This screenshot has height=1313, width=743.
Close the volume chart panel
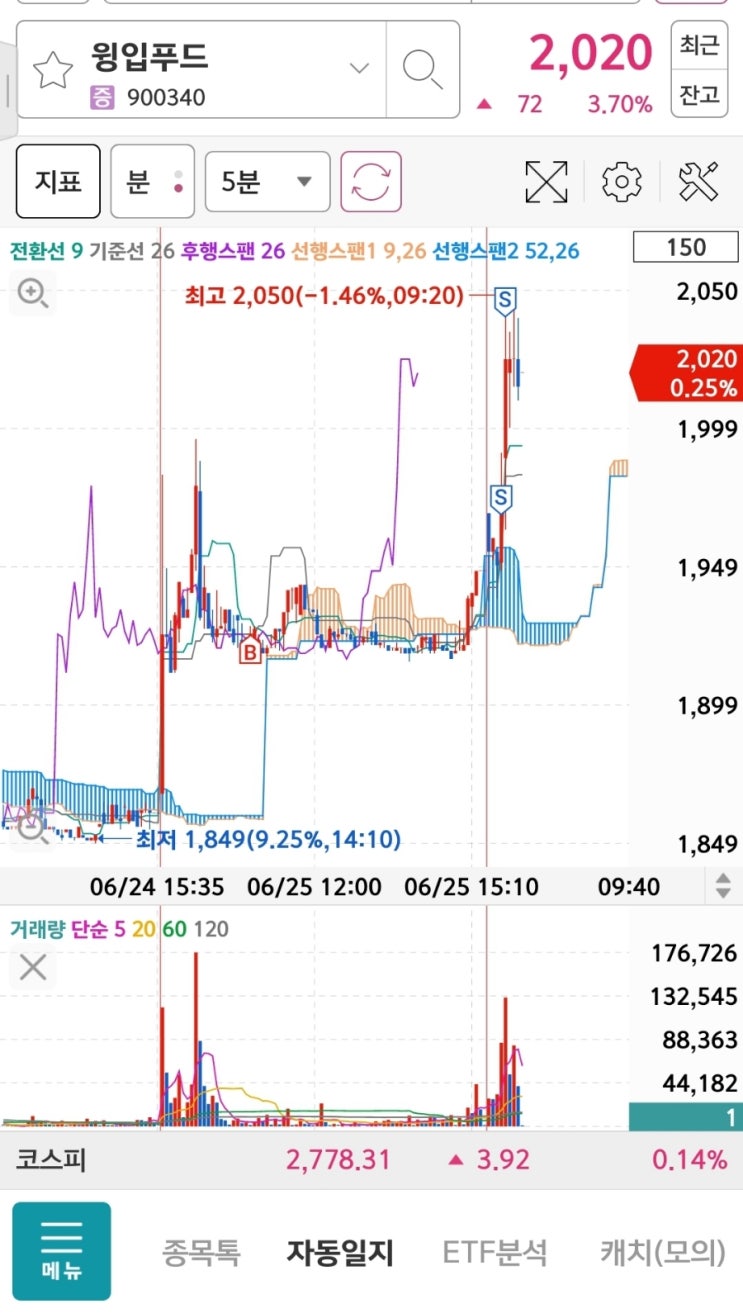[33, 967]
